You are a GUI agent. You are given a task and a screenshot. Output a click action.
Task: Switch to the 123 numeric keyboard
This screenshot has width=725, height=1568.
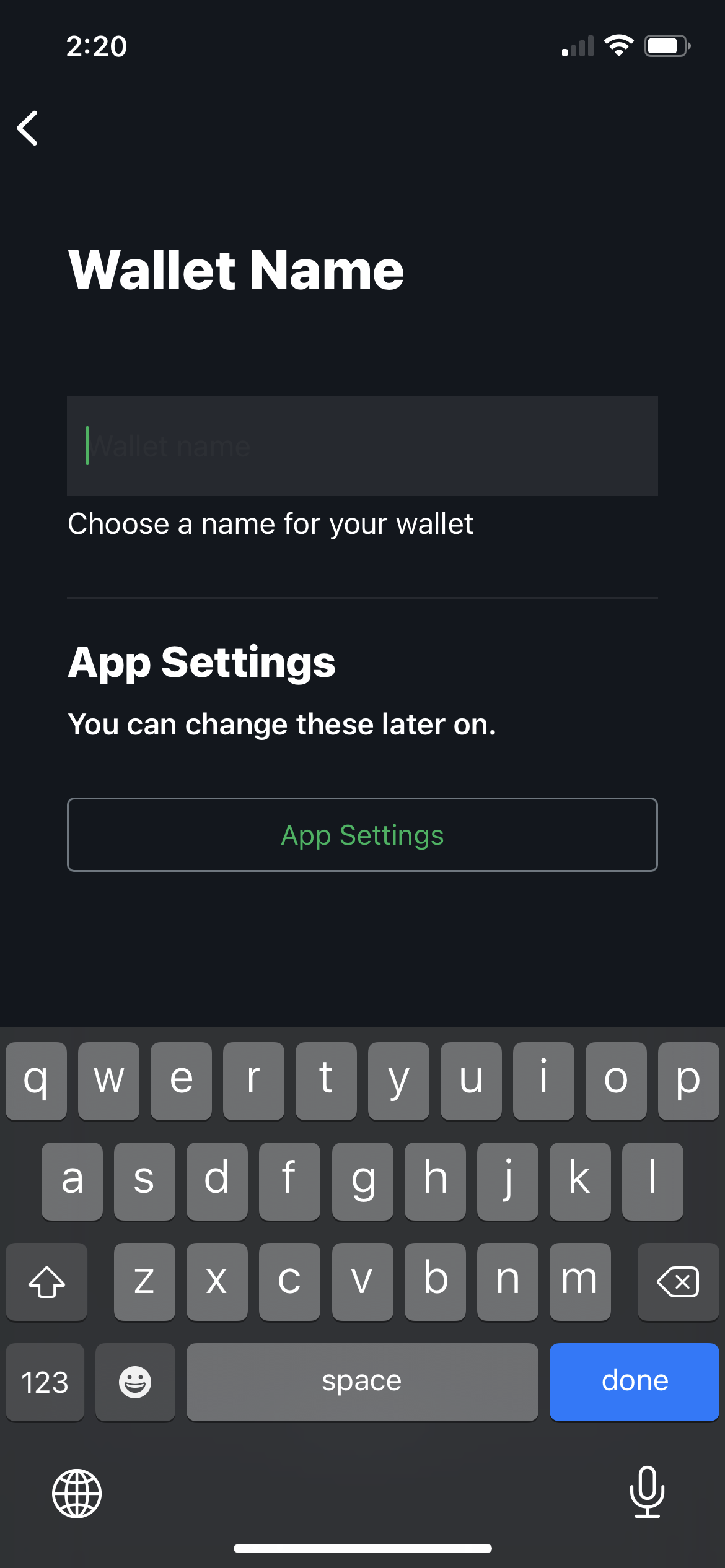45,1382
